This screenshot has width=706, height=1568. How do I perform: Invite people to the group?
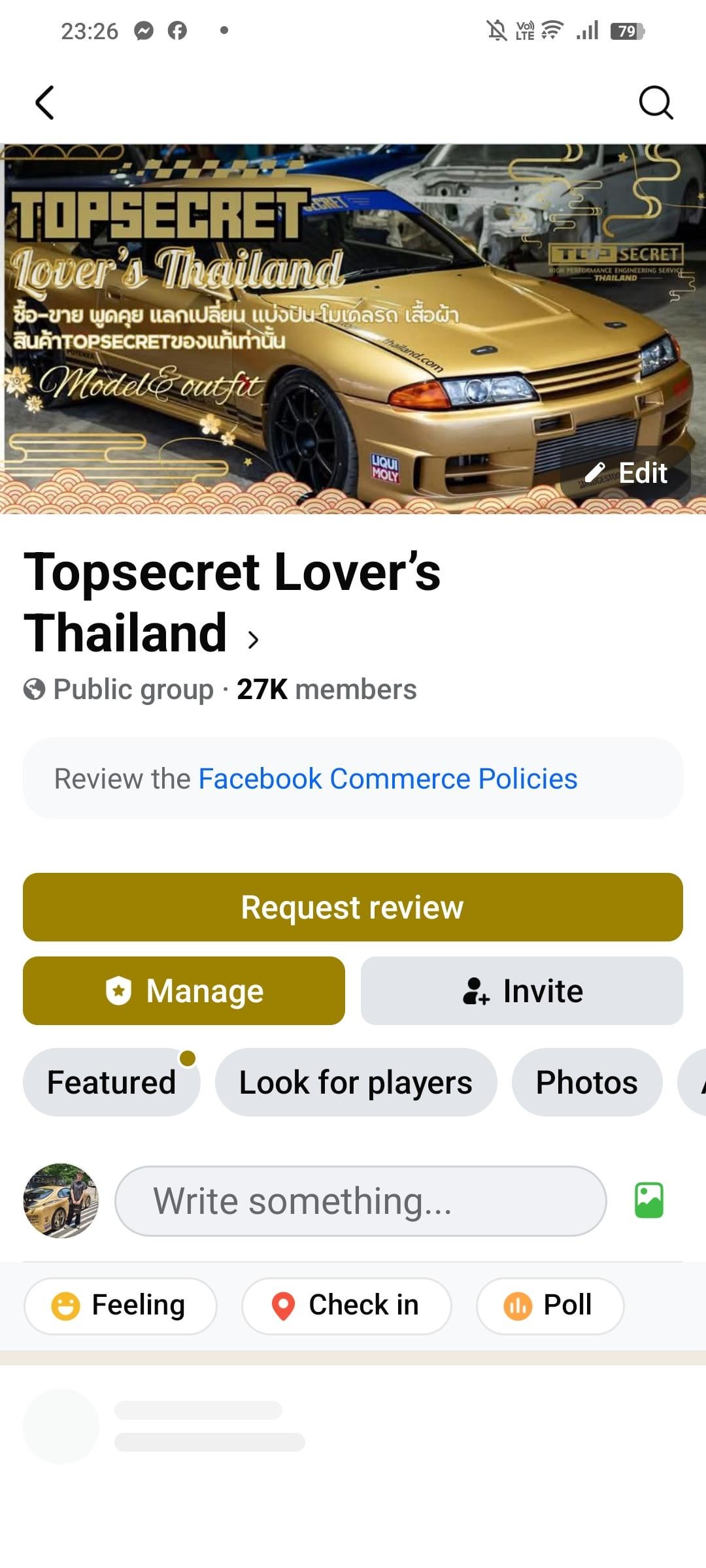tap(522, 991)
